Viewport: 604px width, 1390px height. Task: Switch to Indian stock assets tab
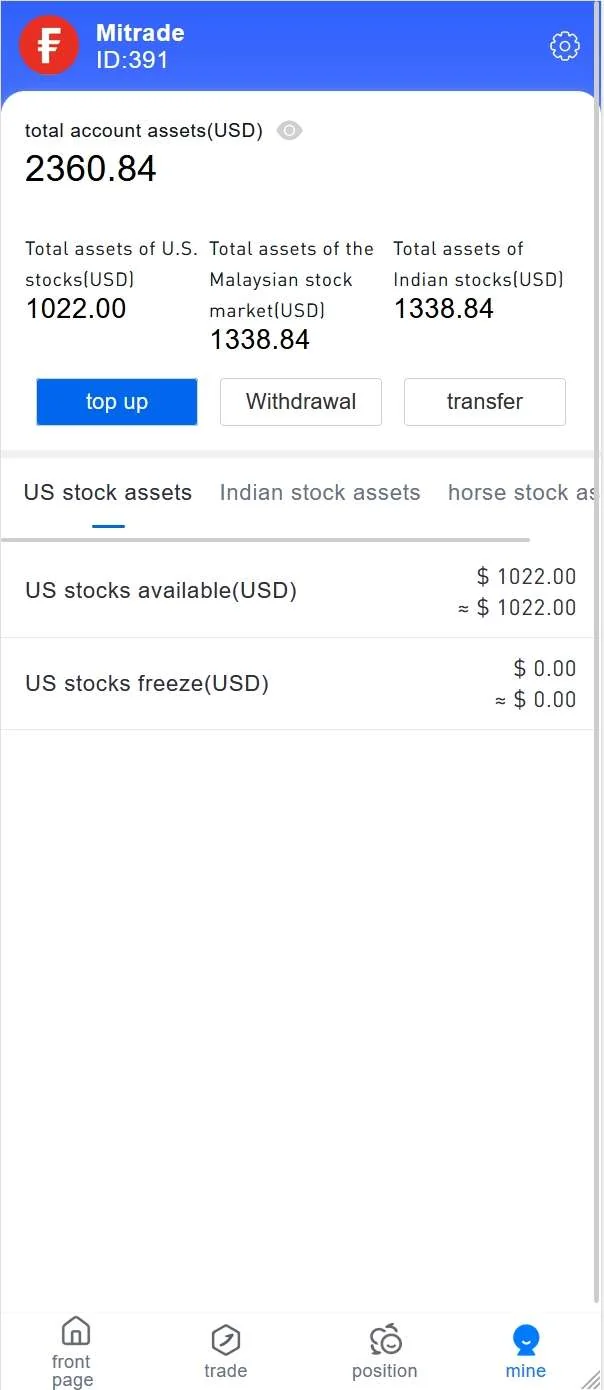[320, 493]
